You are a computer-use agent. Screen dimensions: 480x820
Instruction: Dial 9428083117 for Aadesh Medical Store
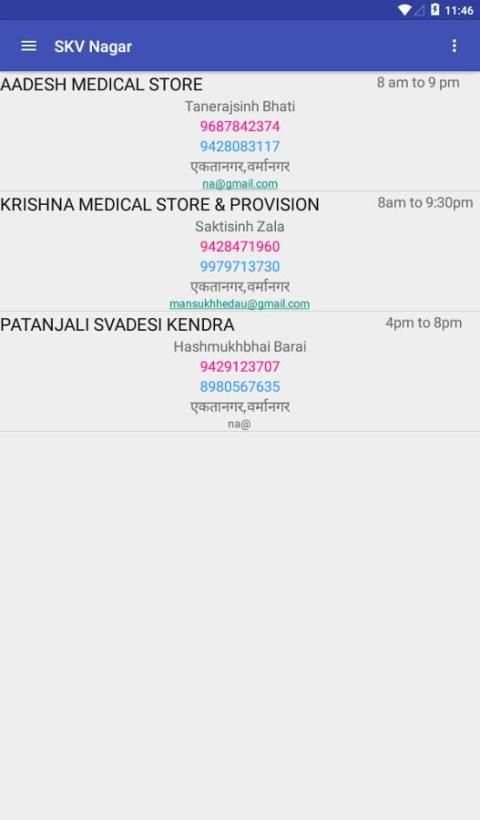[240, 146]
